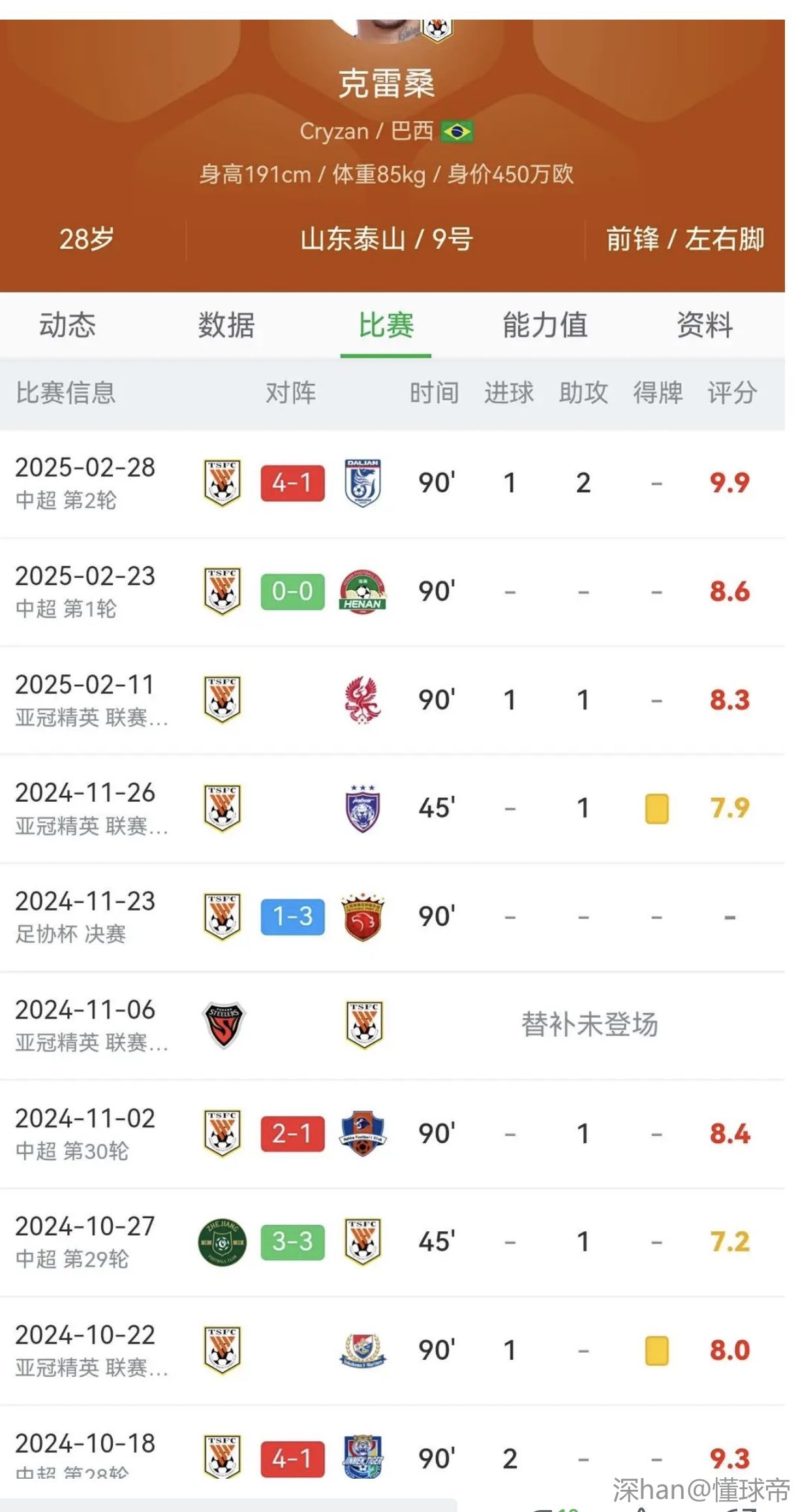
Task: Open the 数据 tab
Action: 226,325
